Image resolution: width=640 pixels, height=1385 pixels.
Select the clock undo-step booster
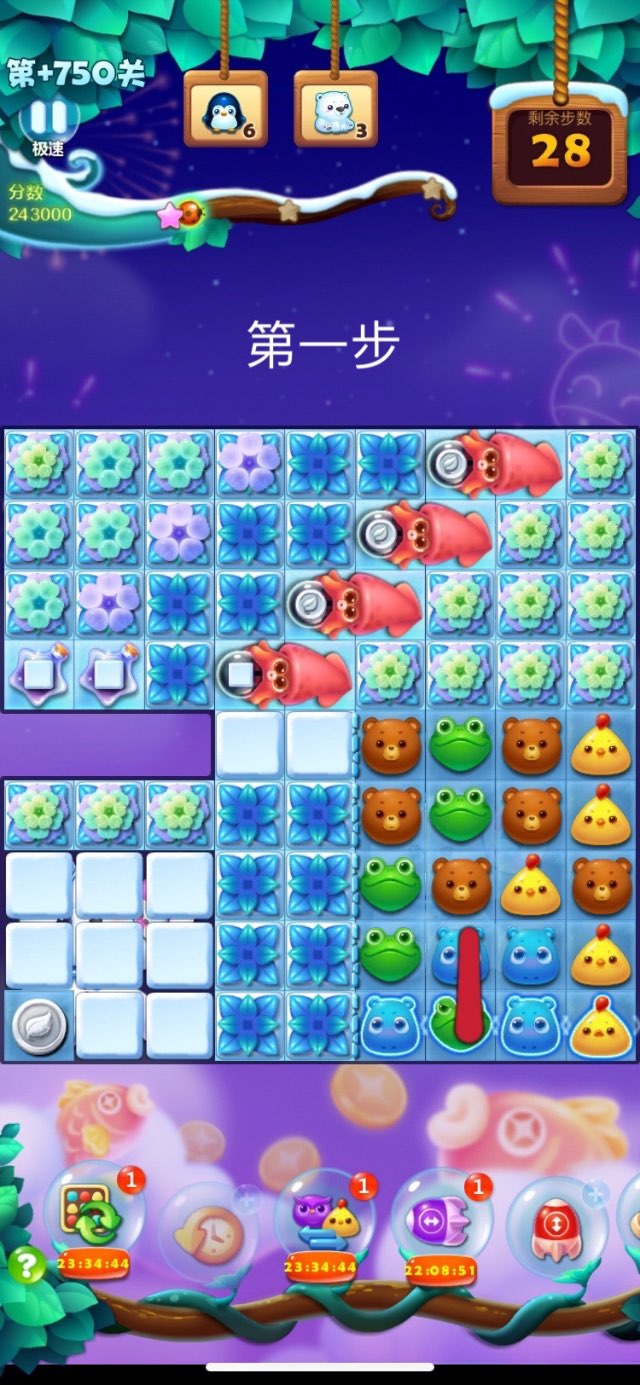(x=207, y=1229)
